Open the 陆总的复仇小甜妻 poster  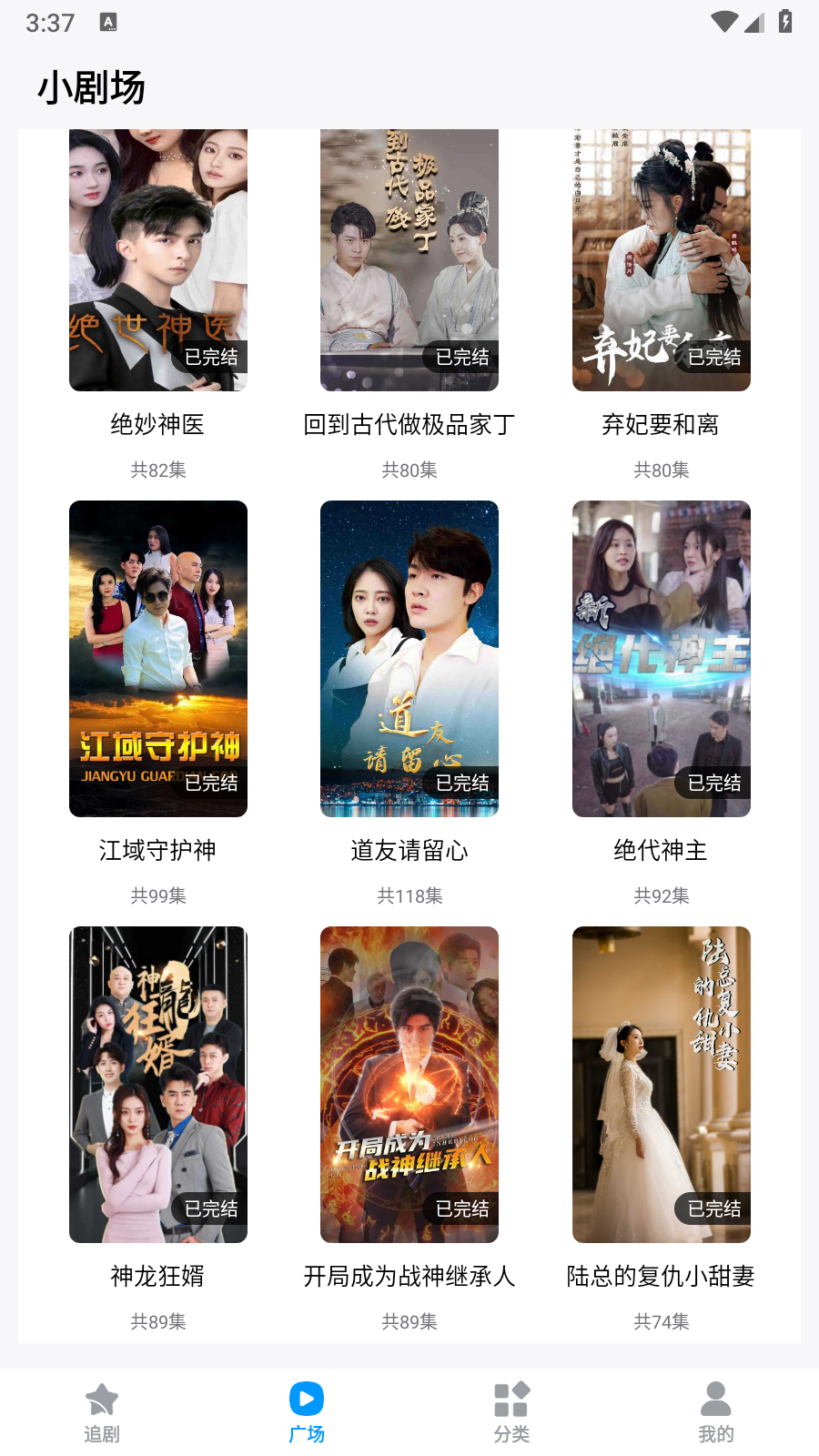(661, 1084)
